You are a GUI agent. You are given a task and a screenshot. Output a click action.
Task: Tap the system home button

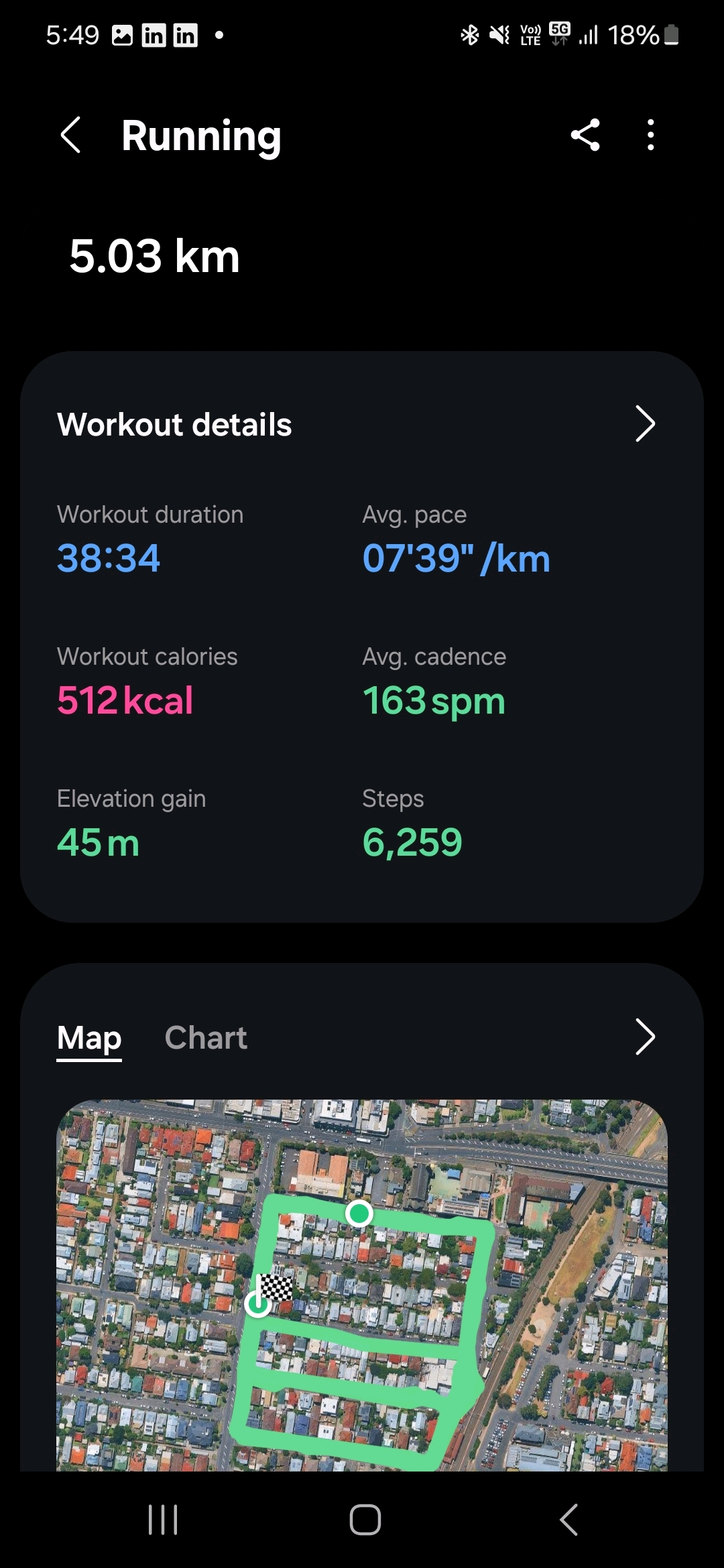click(365, 1519)
